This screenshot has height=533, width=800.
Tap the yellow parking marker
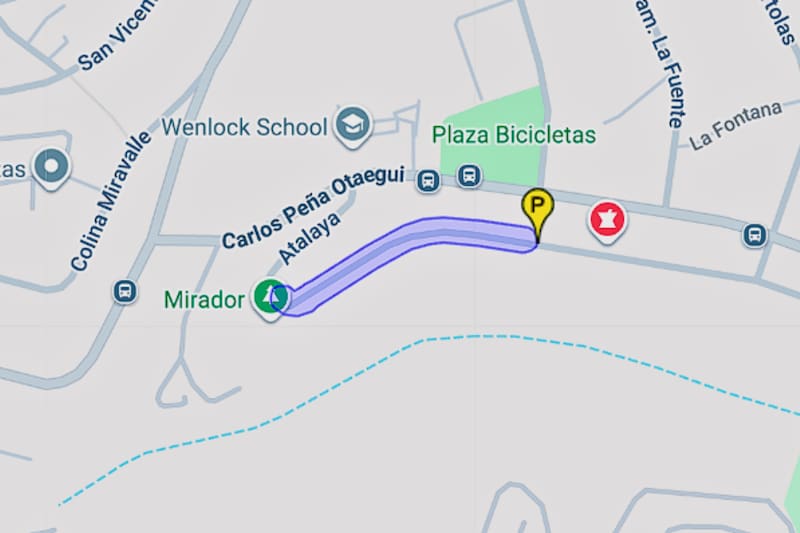[538, 209]
